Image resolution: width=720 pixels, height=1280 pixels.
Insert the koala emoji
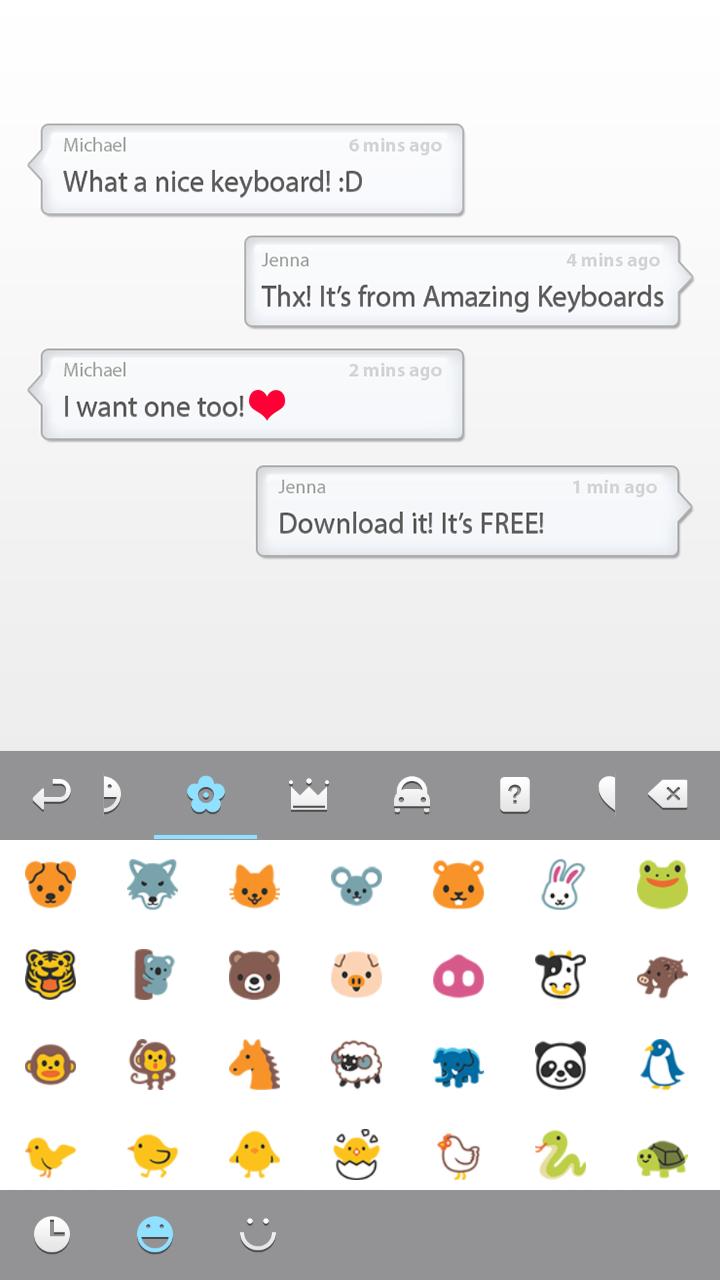153,975
